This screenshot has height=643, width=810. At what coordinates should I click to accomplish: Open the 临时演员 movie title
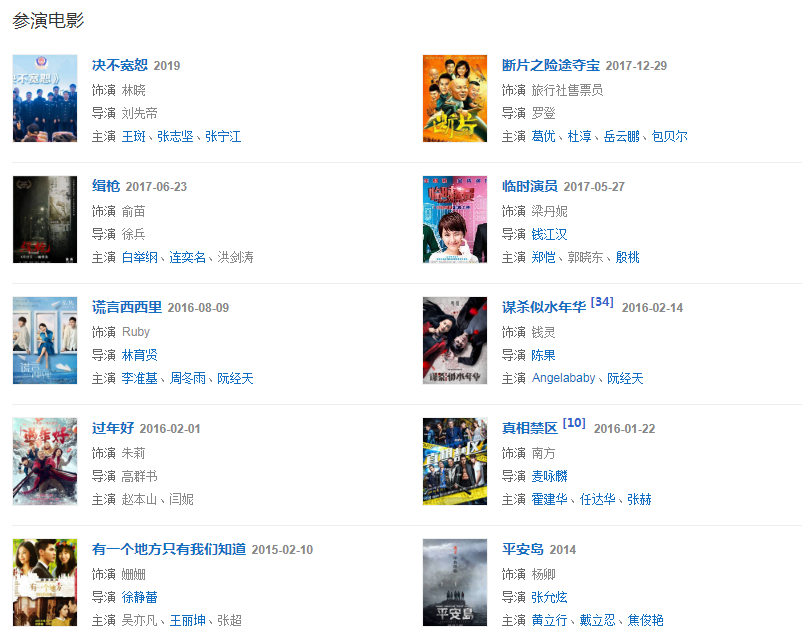(x=529, y=187)
